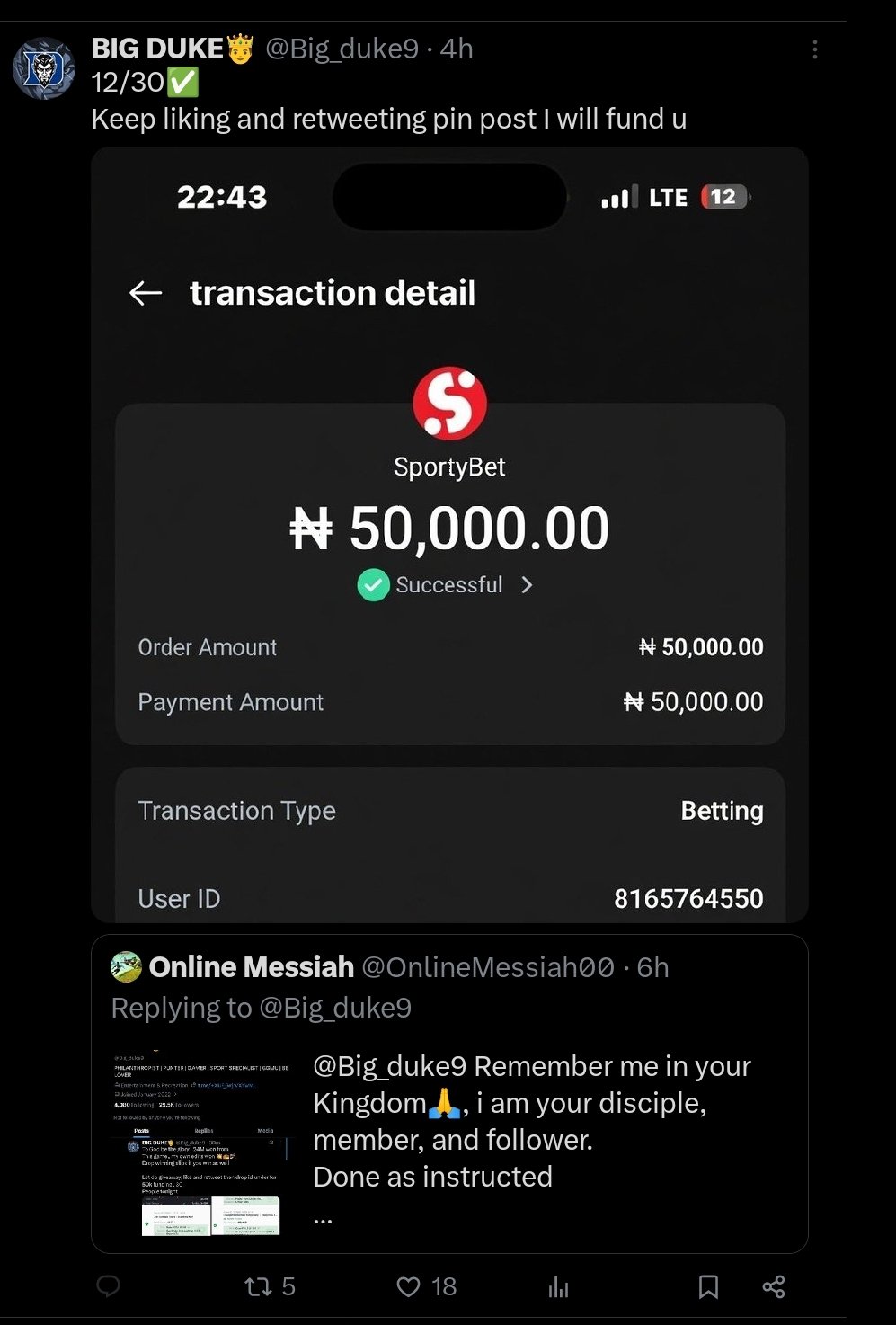Screen dimensions: 896x1325
Task: Open the @Big_duke9 profile handle
Action: coord(342,49)
